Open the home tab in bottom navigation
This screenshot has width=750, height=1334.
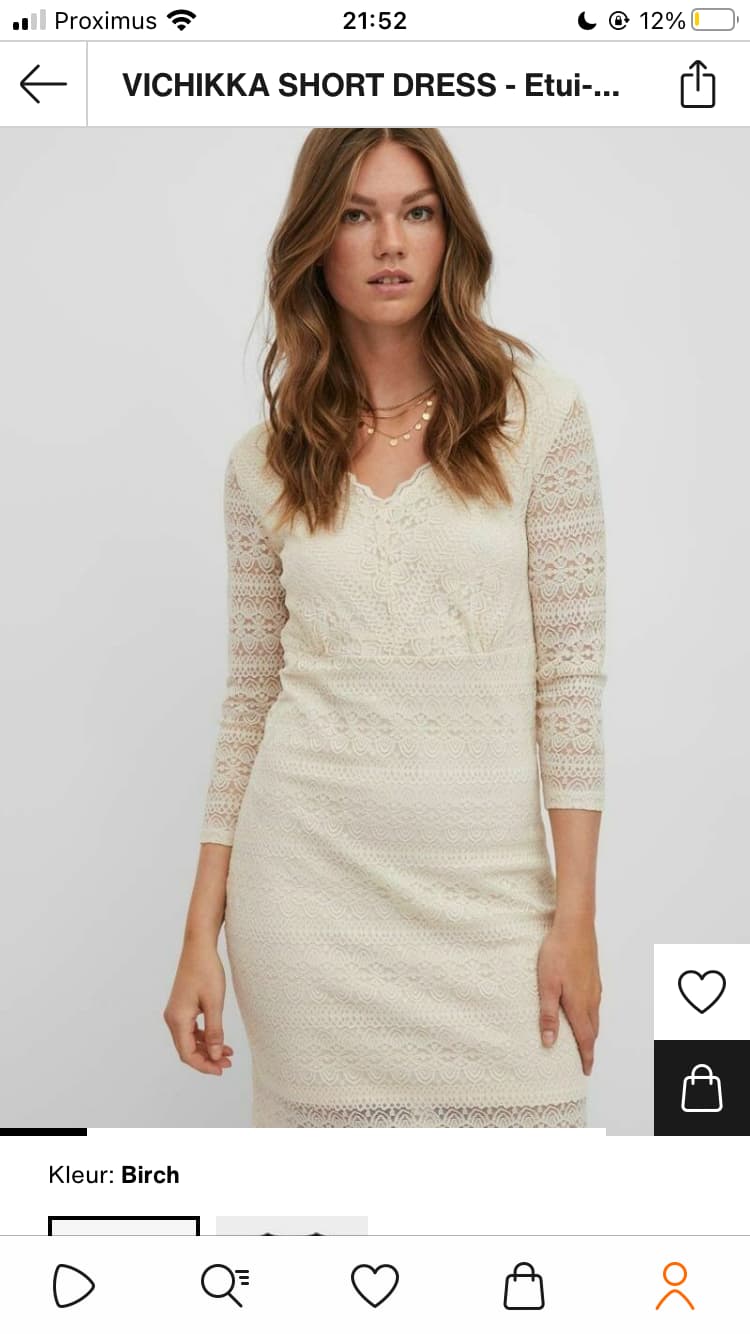click(74, 1286)
